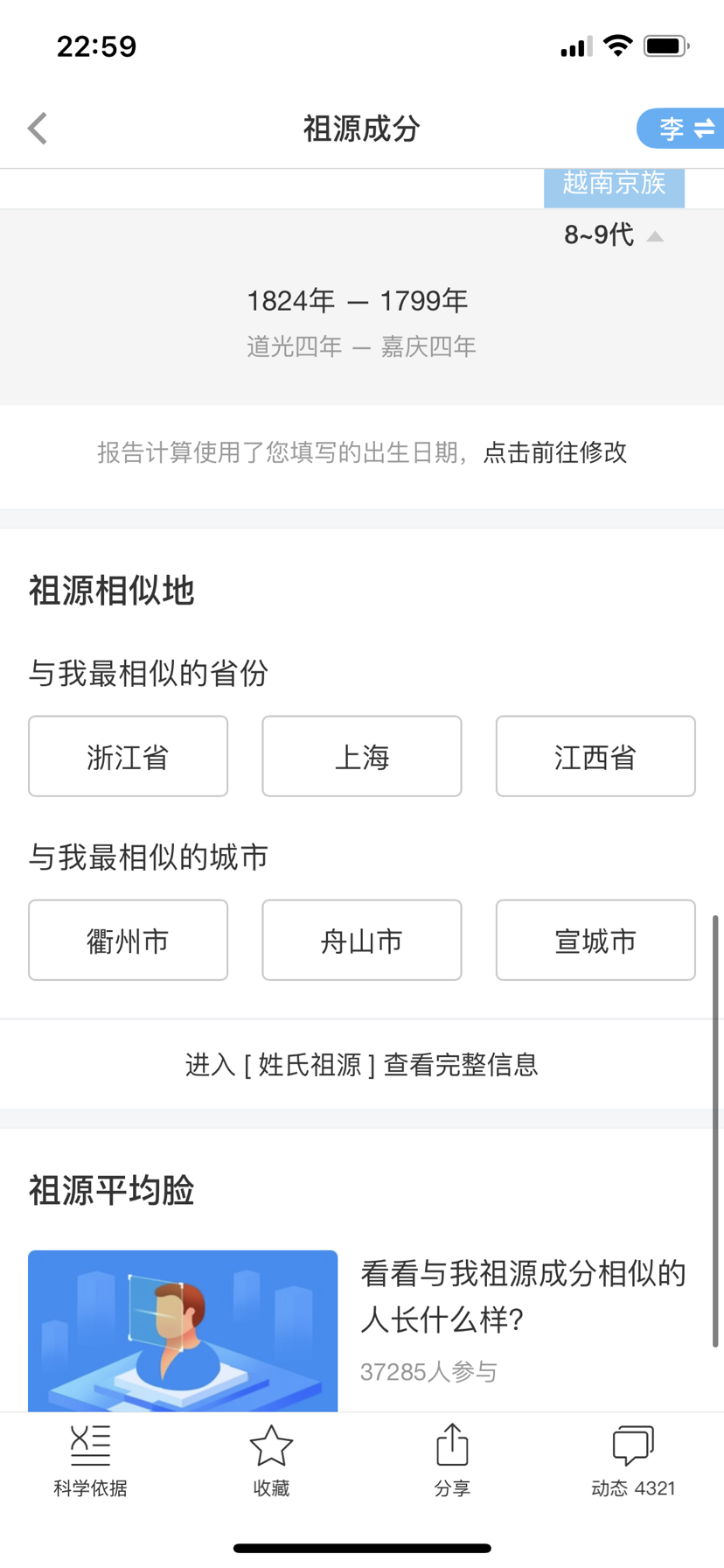Share this report via 分享
The image size is (724, 1568).
pyautogui.click(x=452, y=1461)
